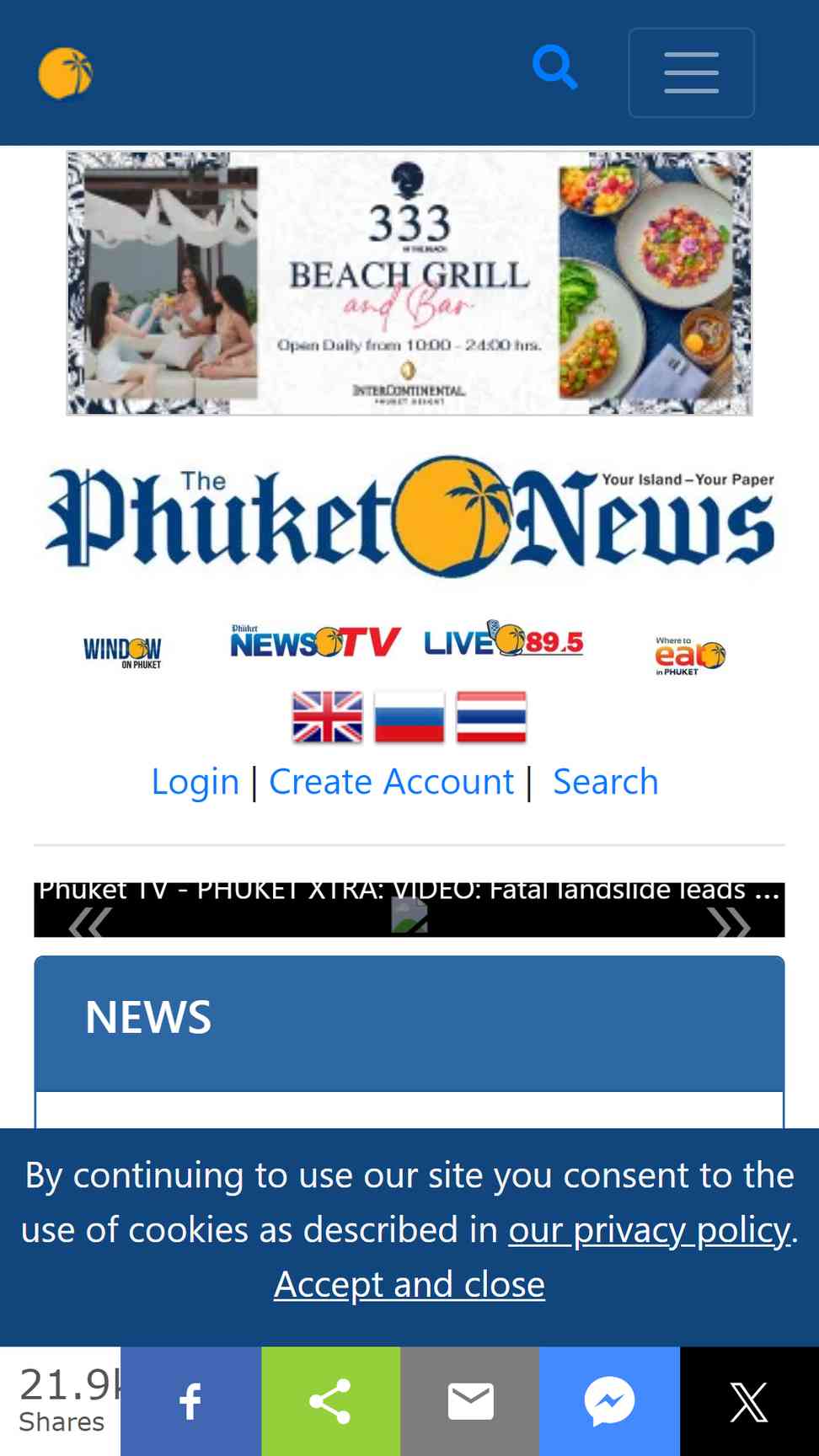
Task: Open the search magnifier icon
Action: pos(555,67)
